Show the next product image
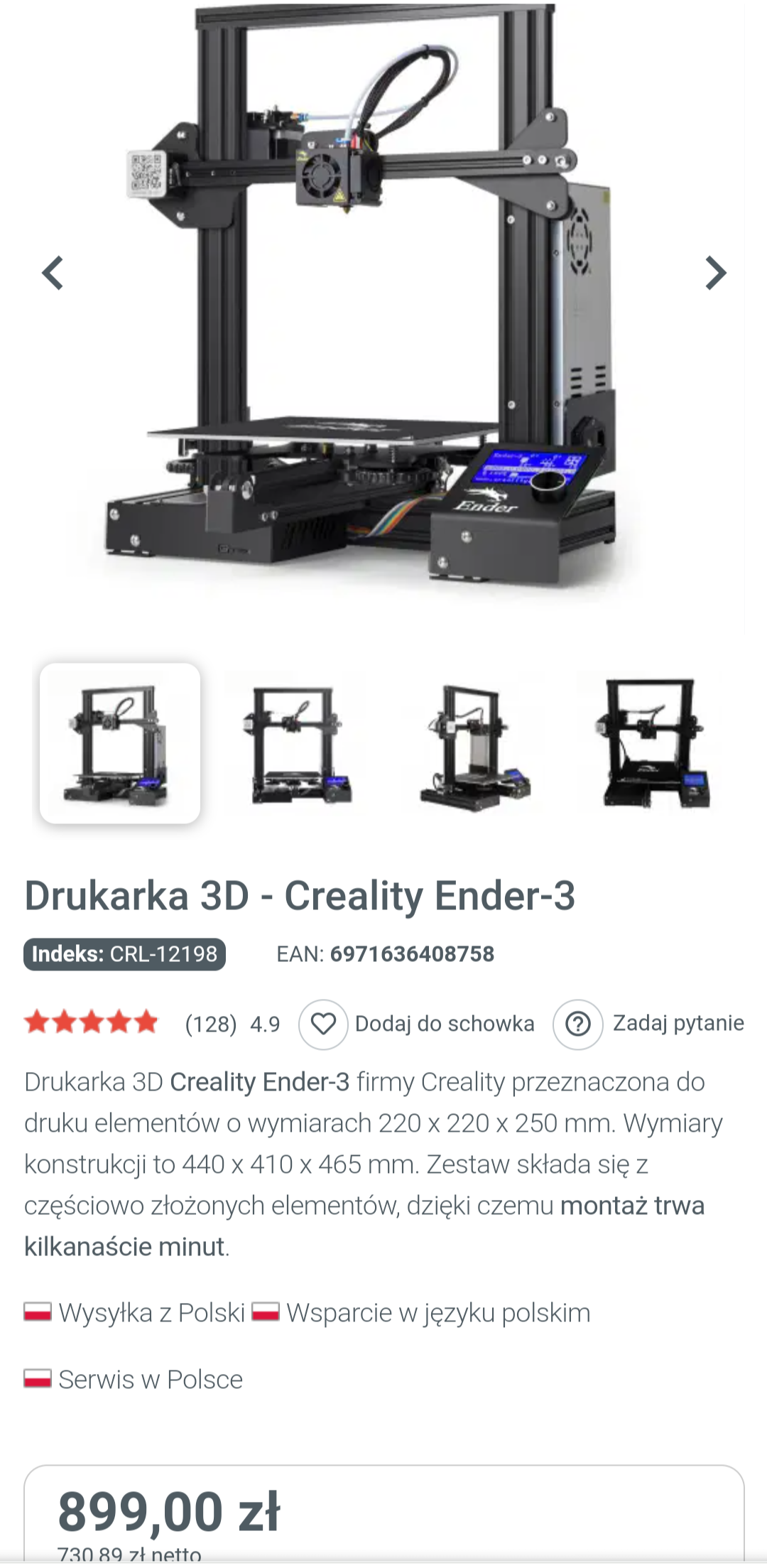 click(715, 273)
